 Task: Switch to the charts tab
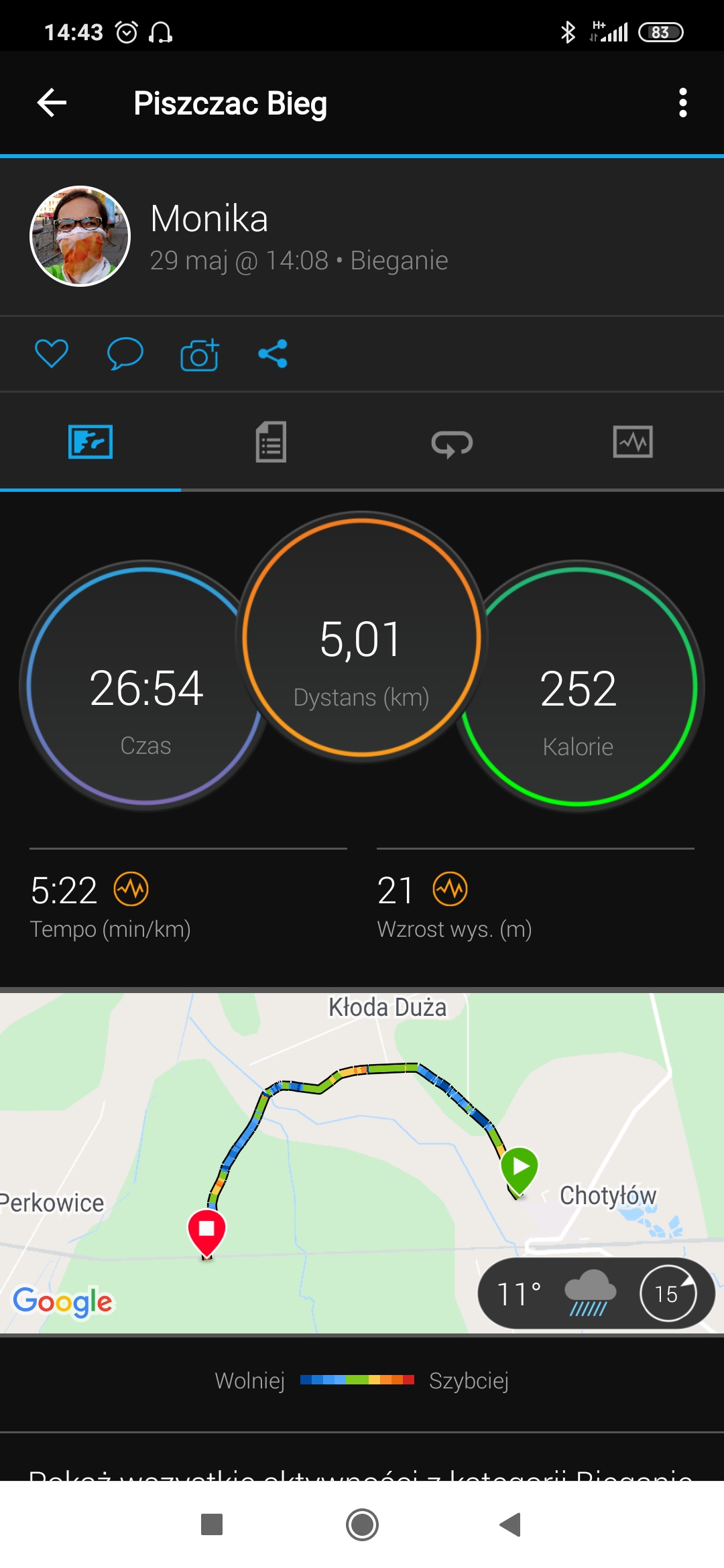633,442
